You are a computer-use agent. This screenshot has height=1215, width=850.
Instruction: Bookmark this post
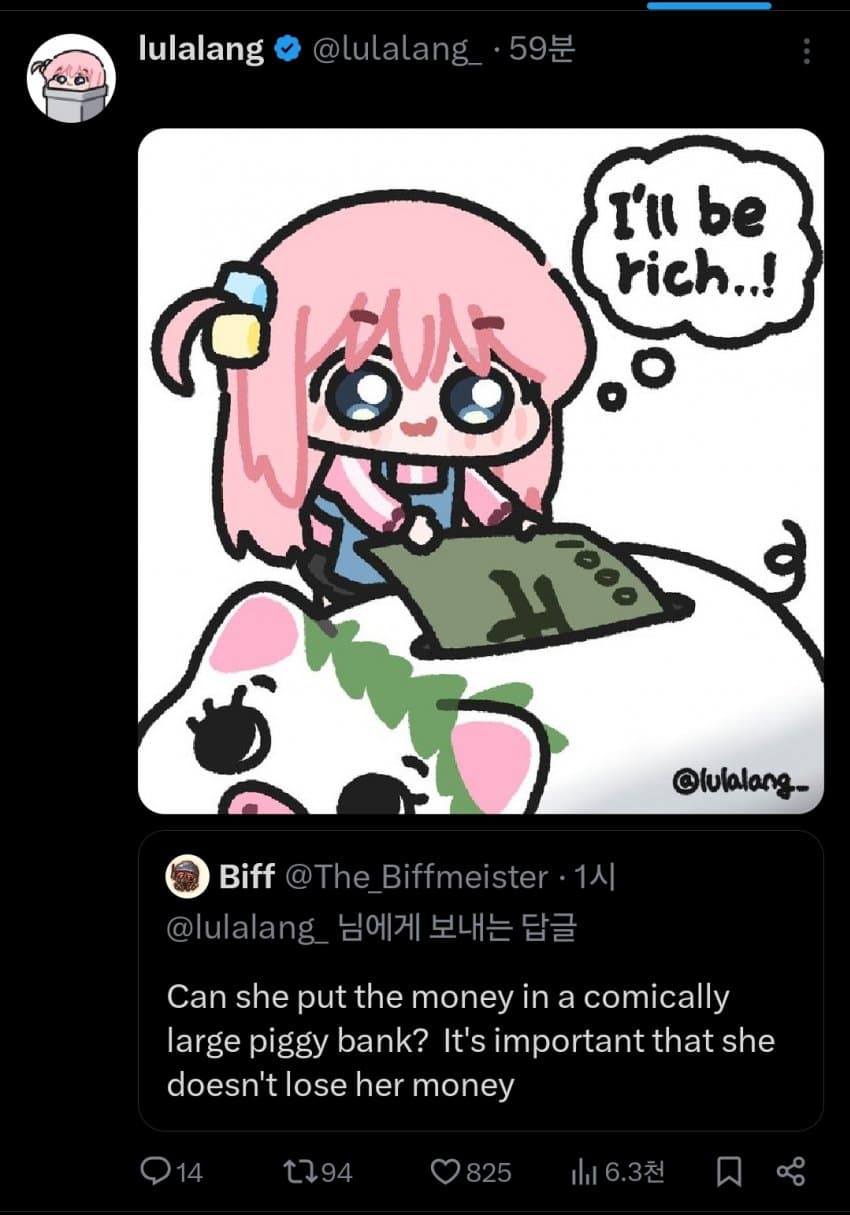pos(730,1171)
